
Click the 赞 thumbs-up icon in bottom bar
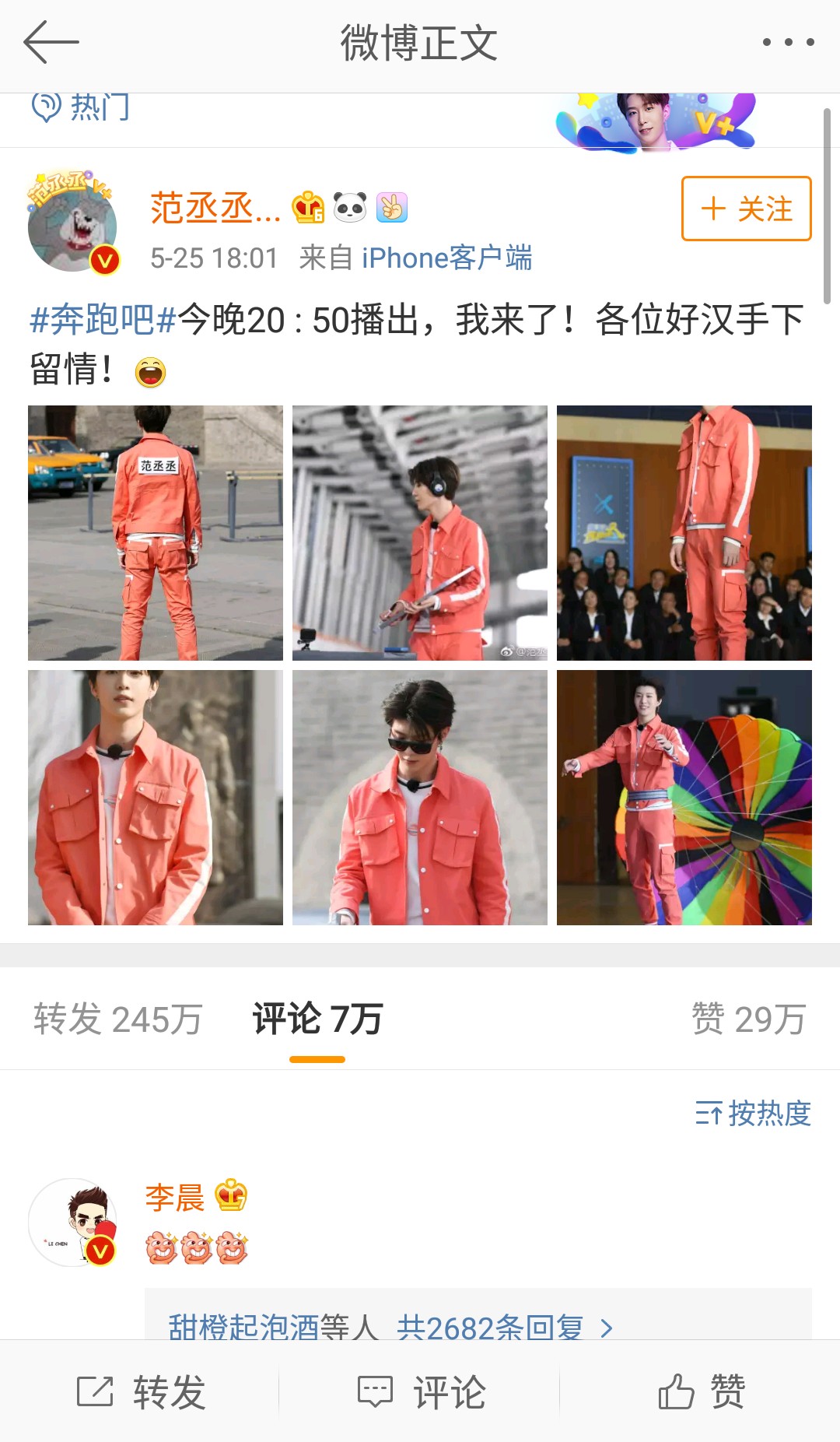[x=679, y=1392]
